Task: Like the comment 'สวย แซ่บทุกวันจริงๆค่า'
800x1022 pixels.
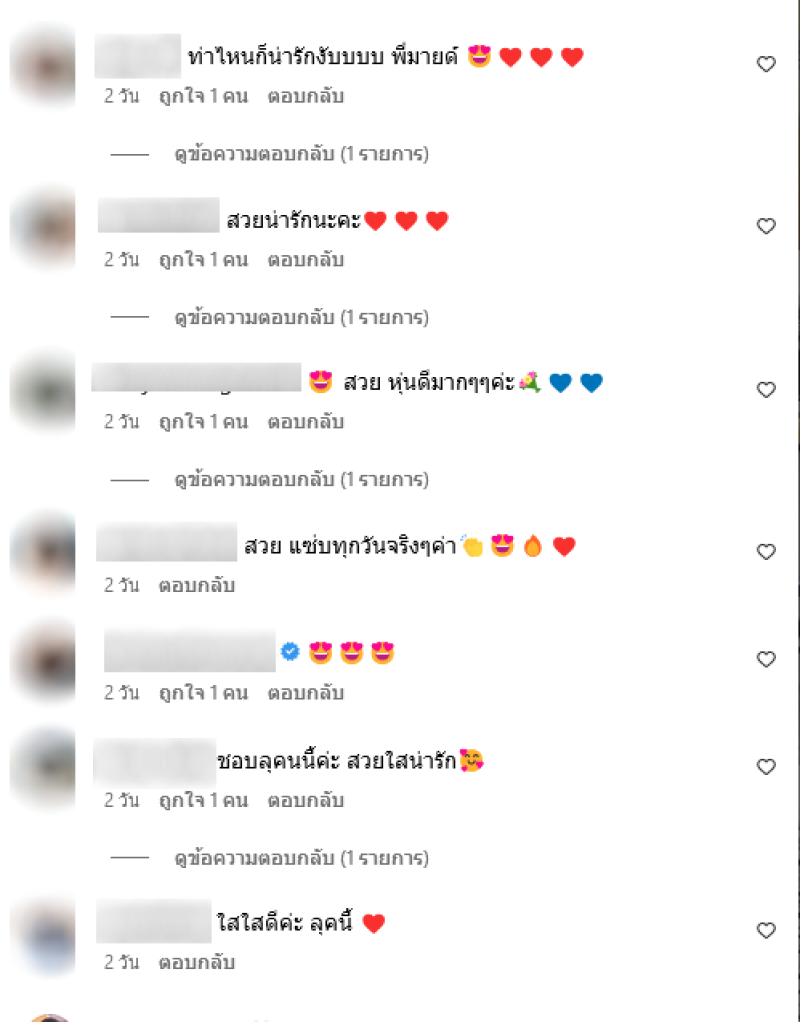Action: tap(765, 552)
